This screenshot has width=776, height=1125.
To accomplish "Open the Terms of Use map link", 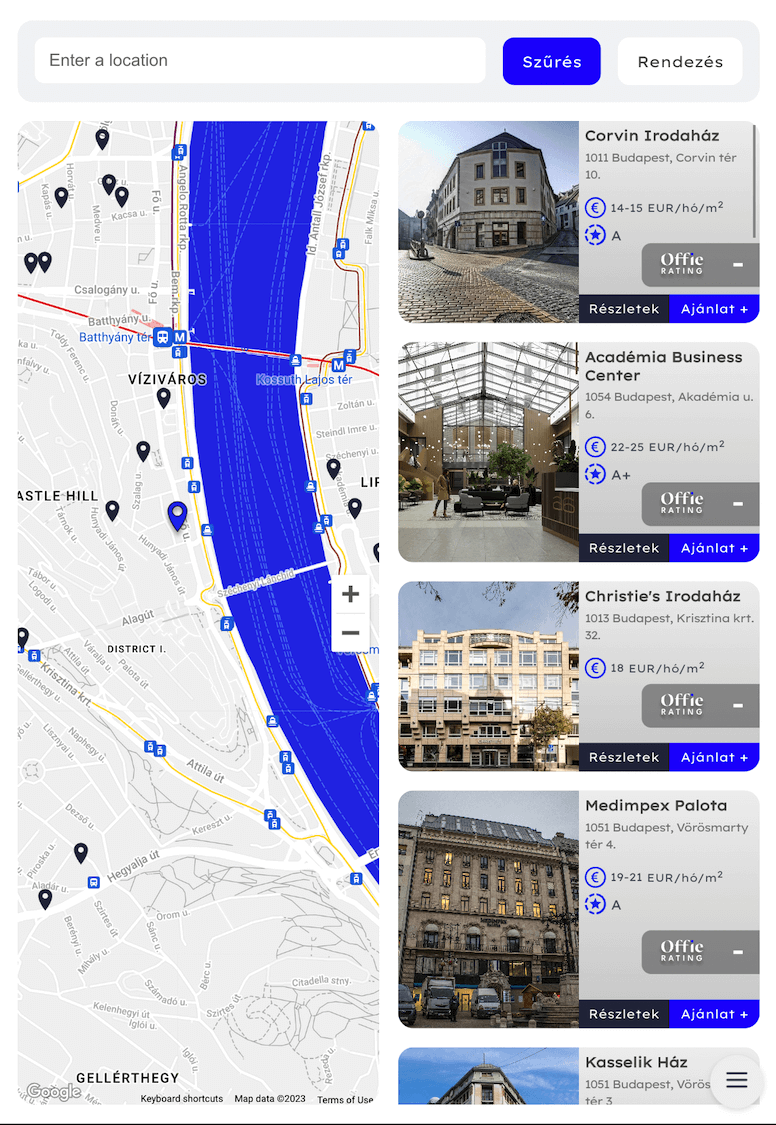I will tap(345, 1099).
